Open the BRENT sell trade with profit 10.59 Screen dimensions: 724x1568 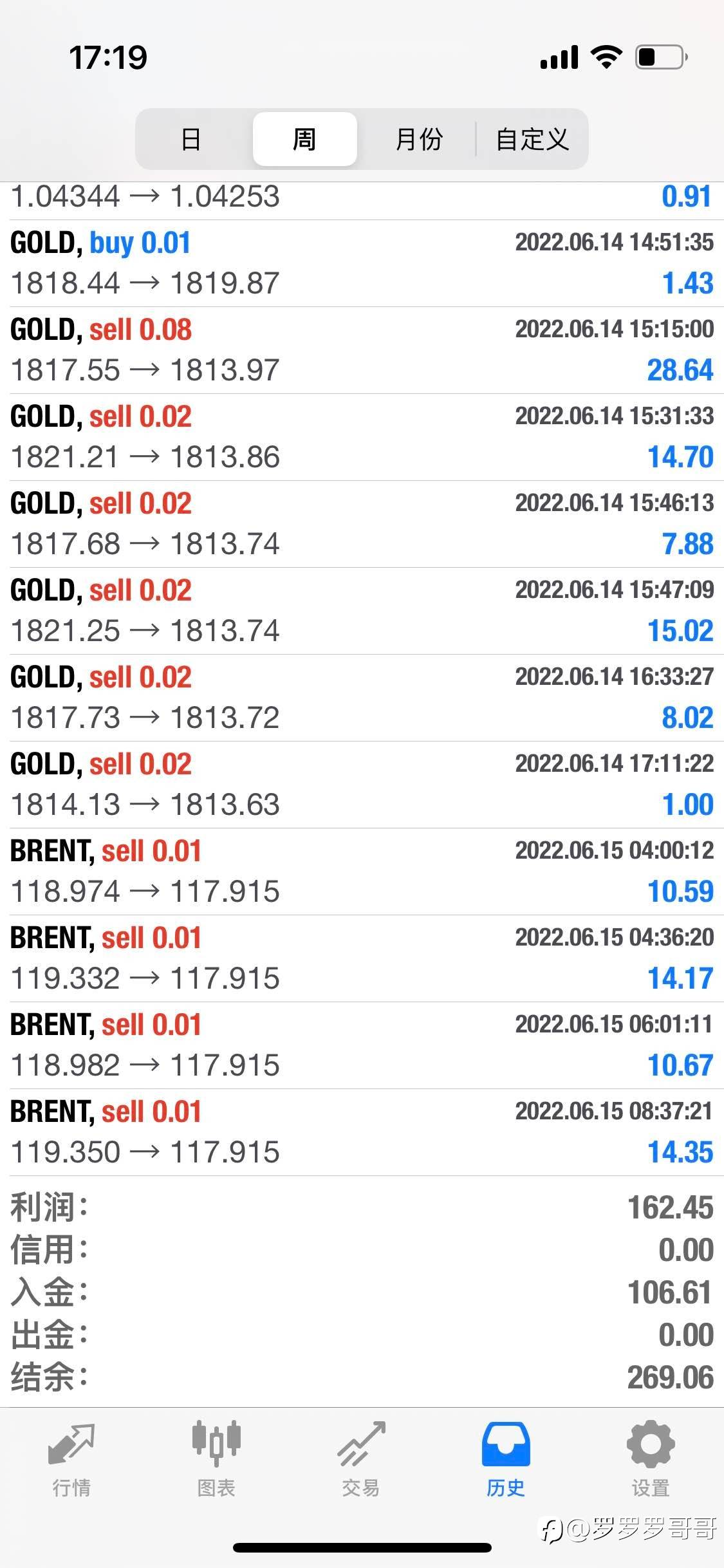(362, 872)
